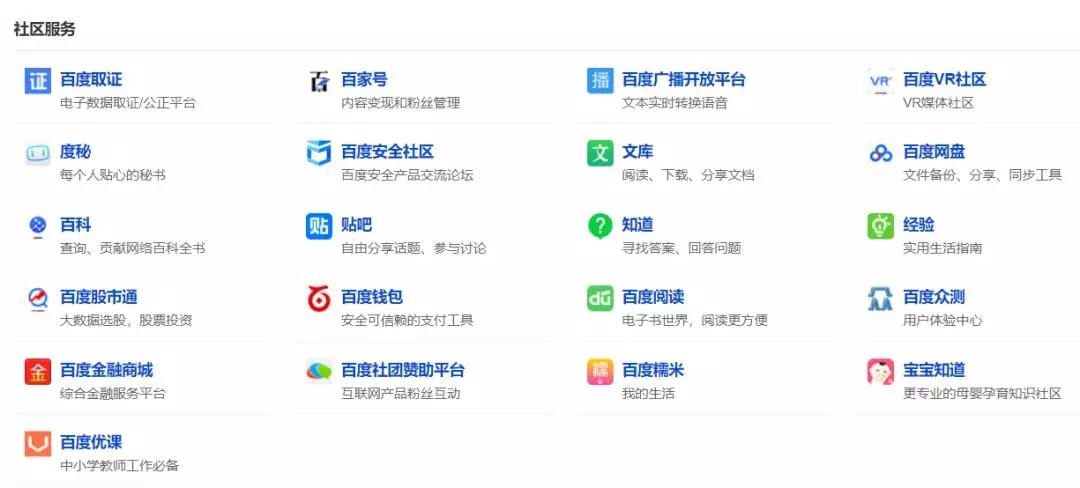Go to 百度阅读 e-books
The width and height of the screenshot is (1080, 488).
(x=652, y=297)
